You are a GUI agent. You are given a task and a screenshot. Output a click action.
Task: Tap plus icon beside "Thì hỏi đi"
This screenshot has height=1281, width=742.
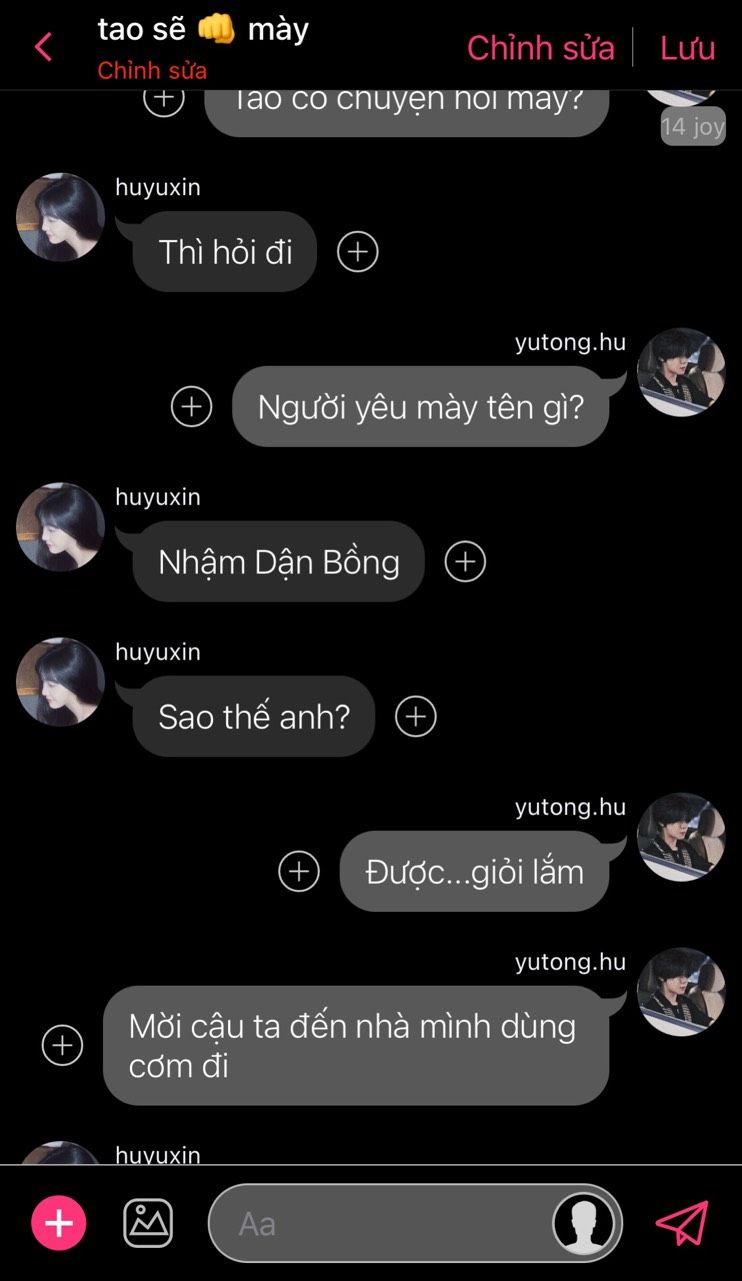357,252
